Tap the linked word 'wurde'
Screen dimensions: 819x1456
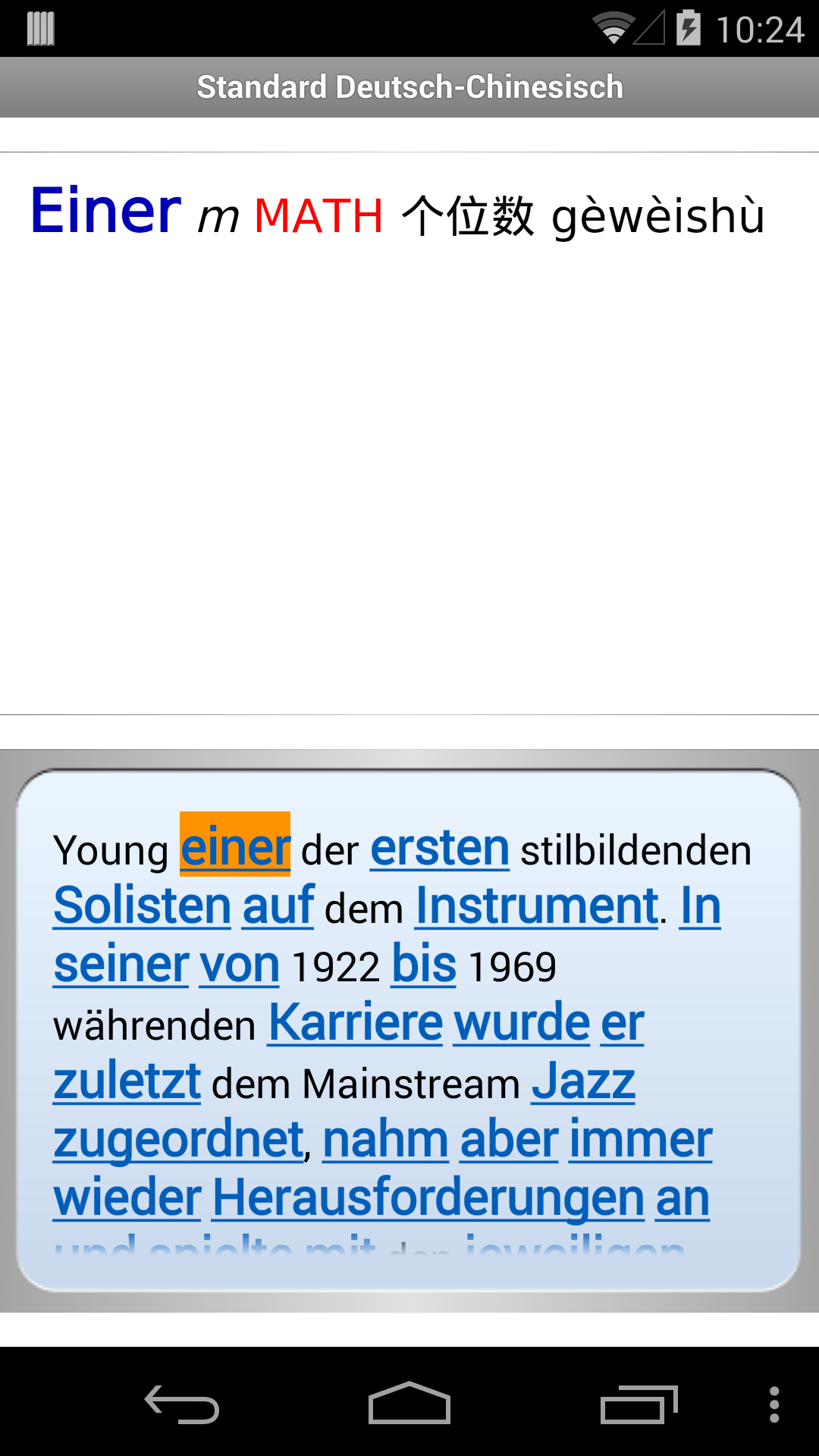522,1023
